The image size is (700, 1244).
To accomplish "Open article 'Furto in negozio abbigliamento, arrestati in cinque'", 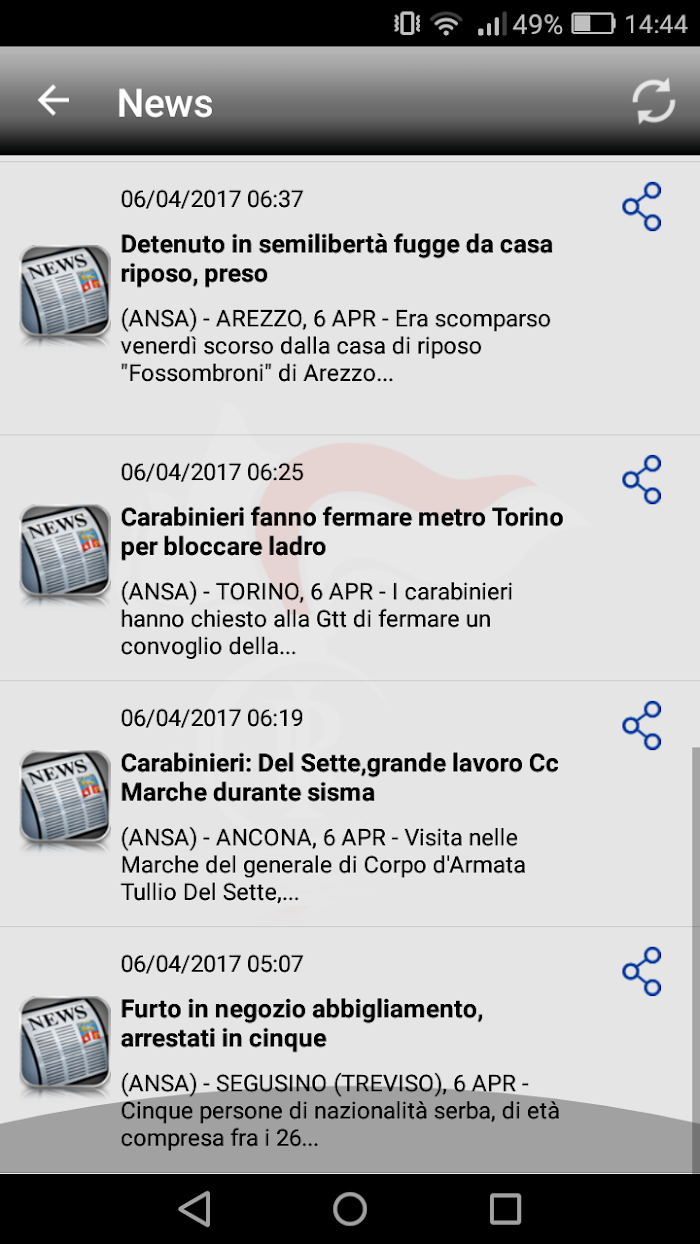I will 350,1050.
